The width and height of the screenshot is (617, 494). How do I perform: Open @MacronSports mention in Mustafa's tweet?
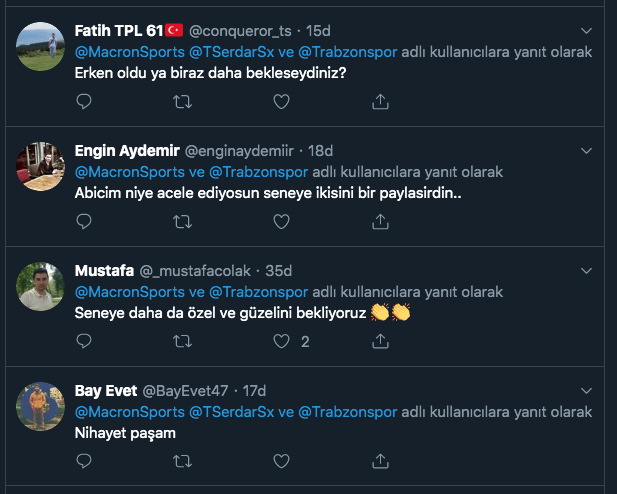pyautogui.click(x=130, y=292)
